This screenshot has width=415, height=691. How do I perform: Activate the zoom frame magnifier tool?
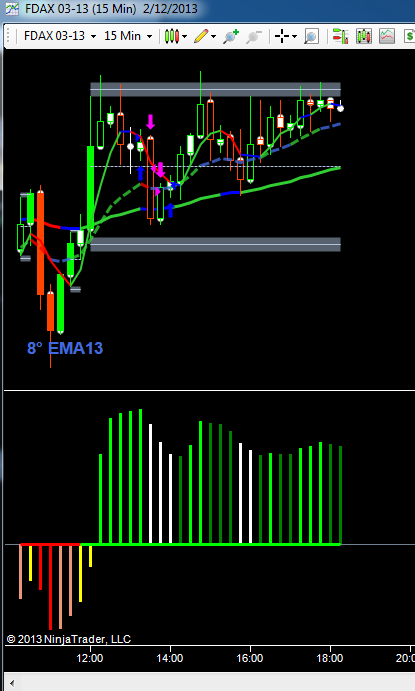(311, 36)
